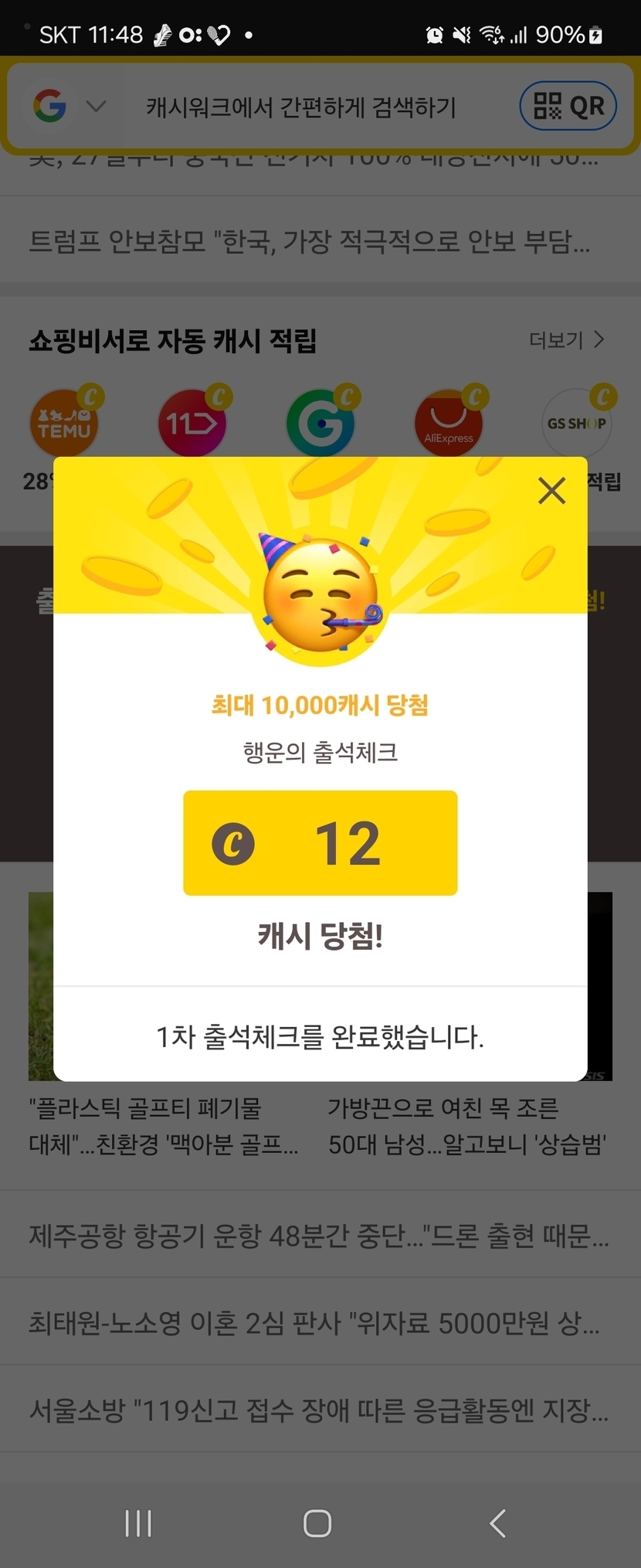Read the 트럼프 안보참모 news headline
This screenshot has width=641, height=1568.
[309, 242]
